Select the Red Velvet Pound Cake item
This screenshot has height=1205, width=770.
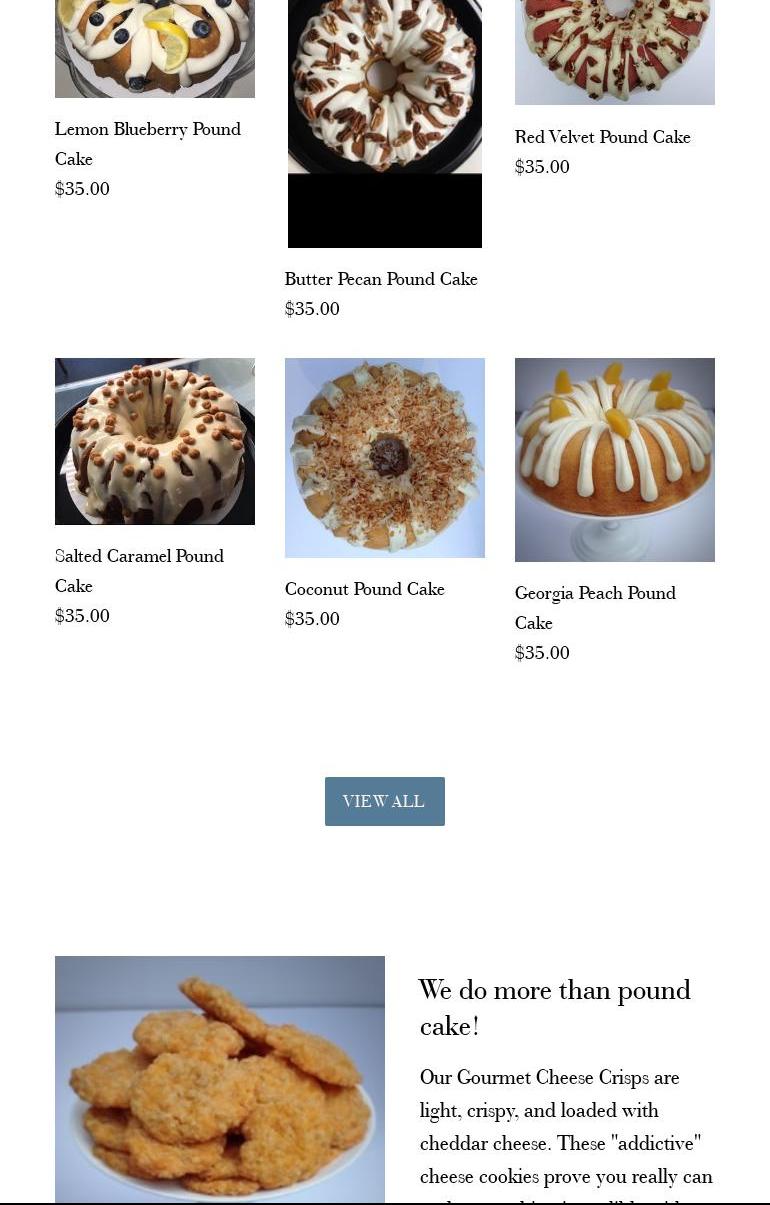point(602,137)
